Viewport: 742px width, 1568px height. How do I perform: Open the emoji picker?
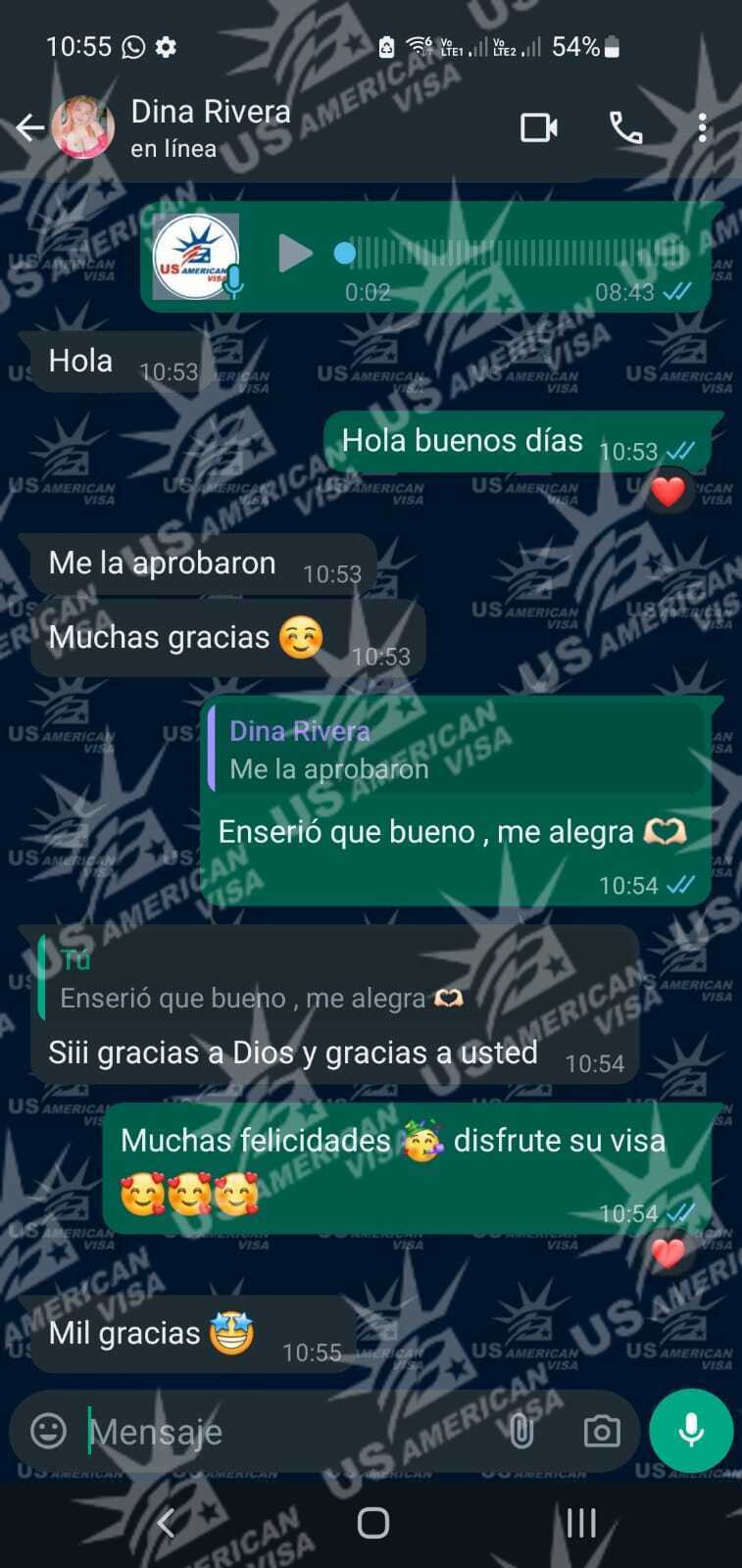coord(48,1431)
